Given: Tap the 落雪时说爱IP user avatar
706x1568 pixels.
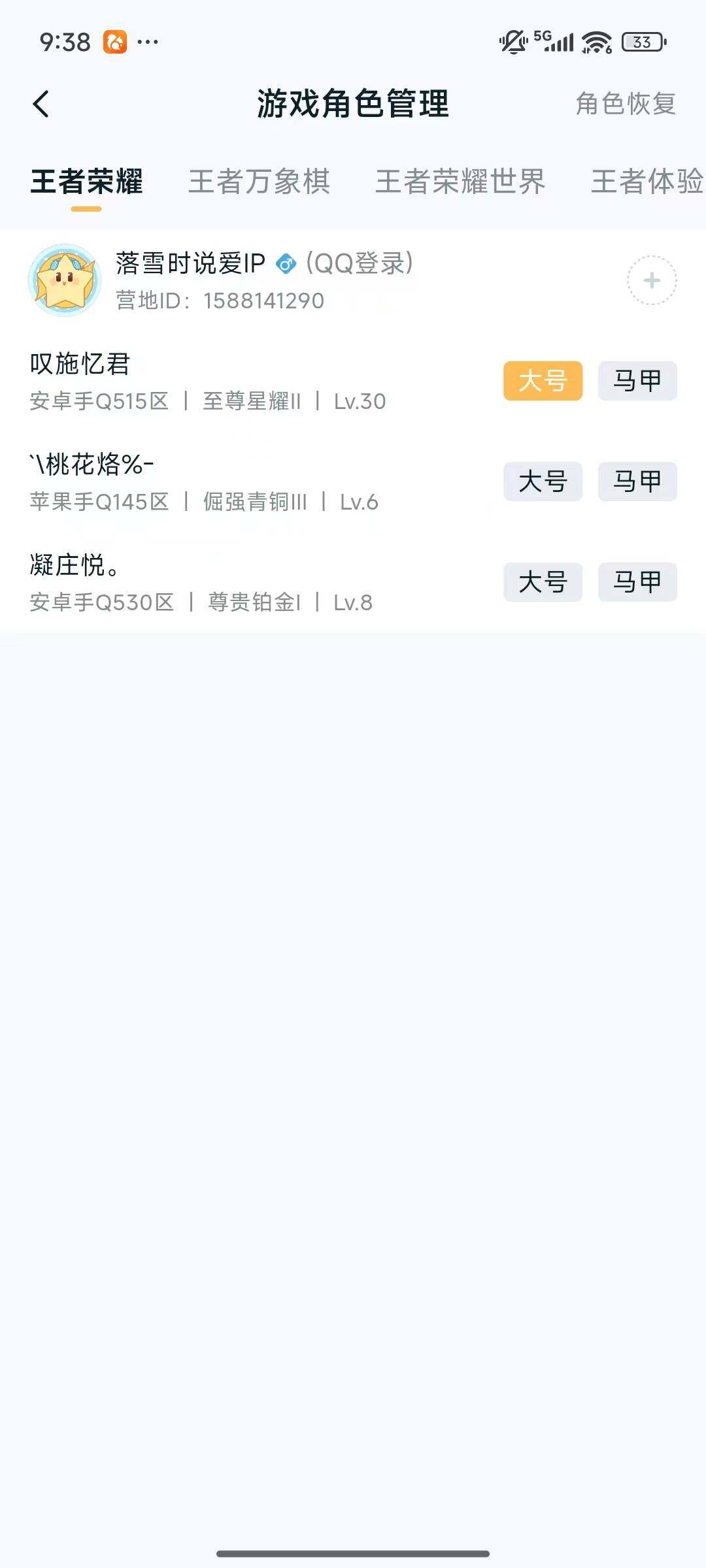Looking at the screenshot, I should (x=65, y=278).
